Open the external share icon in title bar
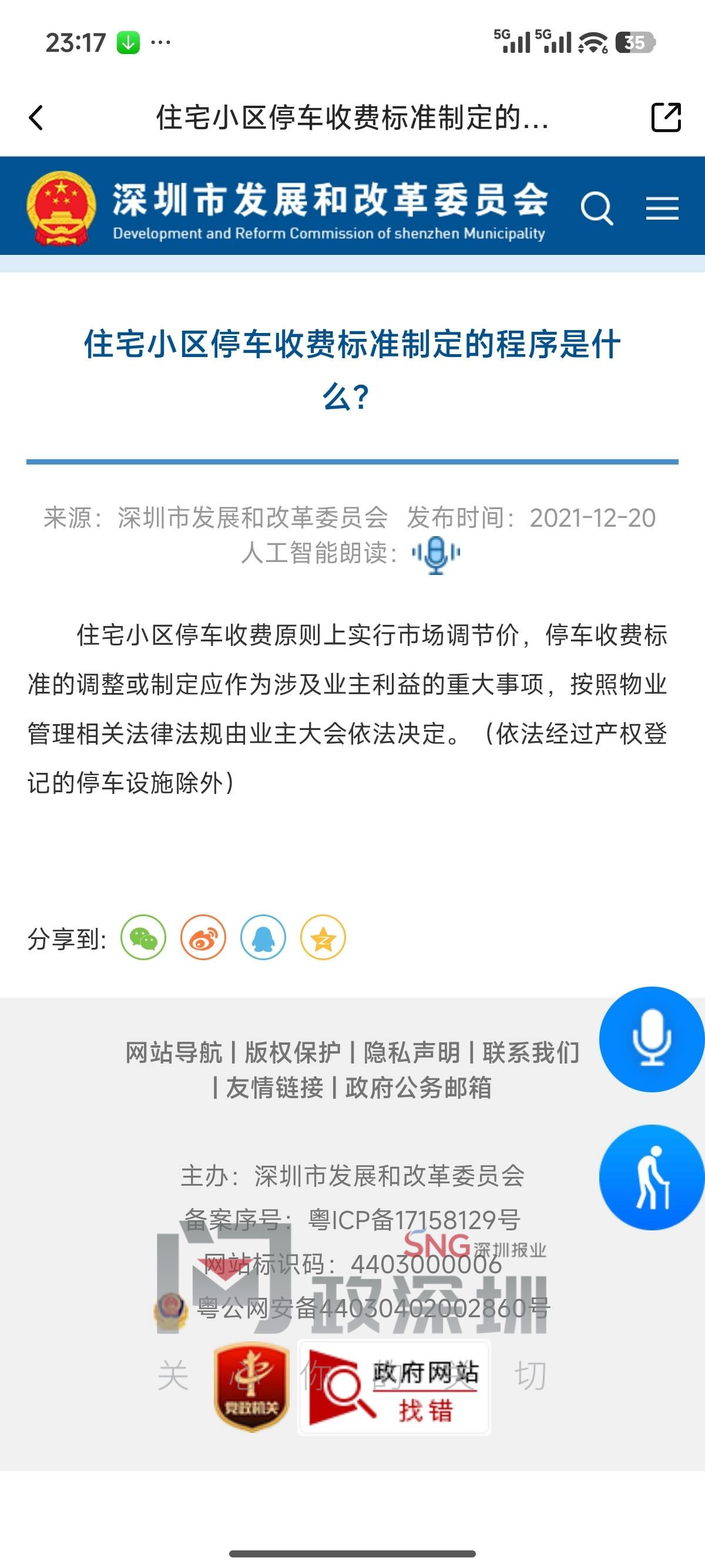Viewport: 705px width, 1568px height. (x=666, y=117)
